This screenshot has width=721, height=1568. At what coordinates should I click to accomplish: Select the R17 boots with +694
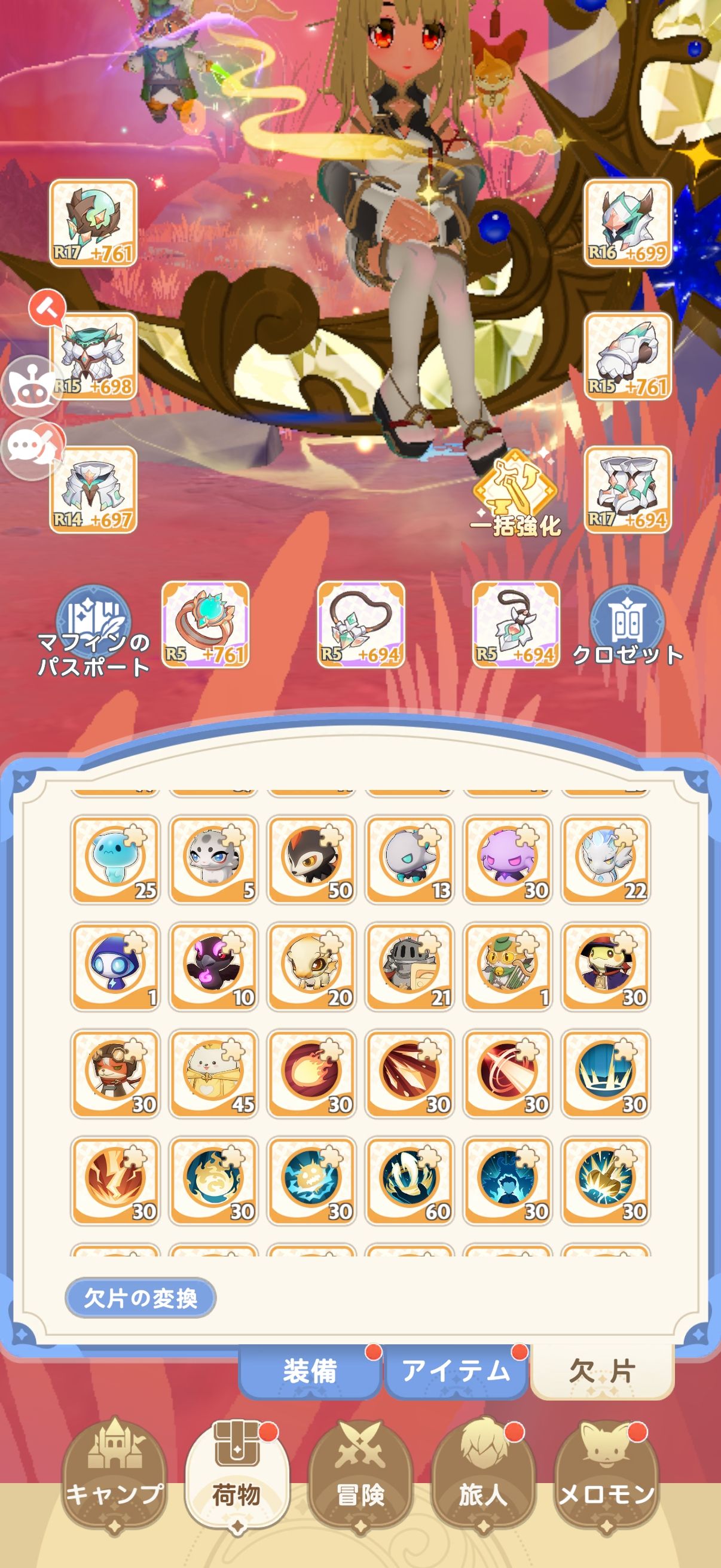pyautogui.click(x=627, y=490)
